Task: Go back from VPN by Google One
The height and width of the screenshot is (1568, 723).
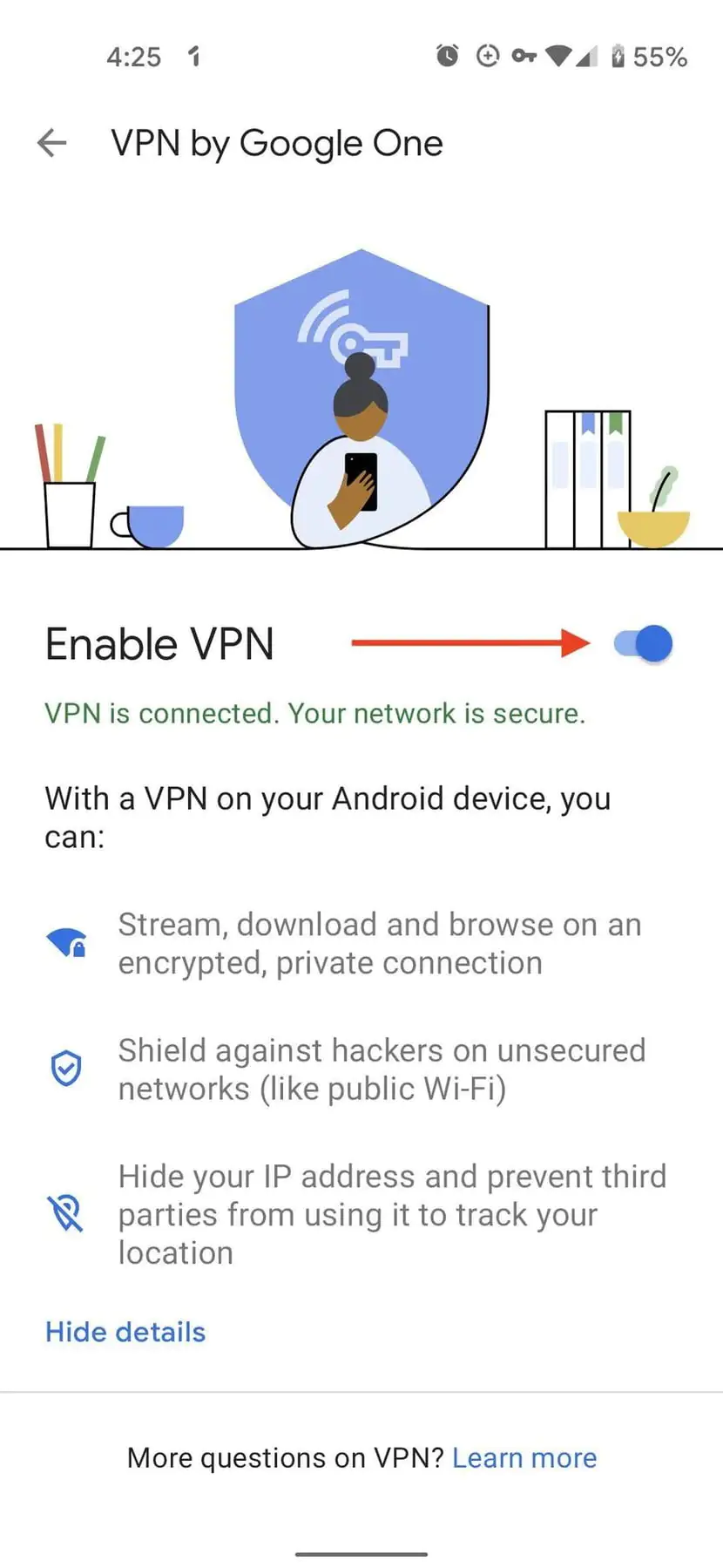Action: [52, 143]
